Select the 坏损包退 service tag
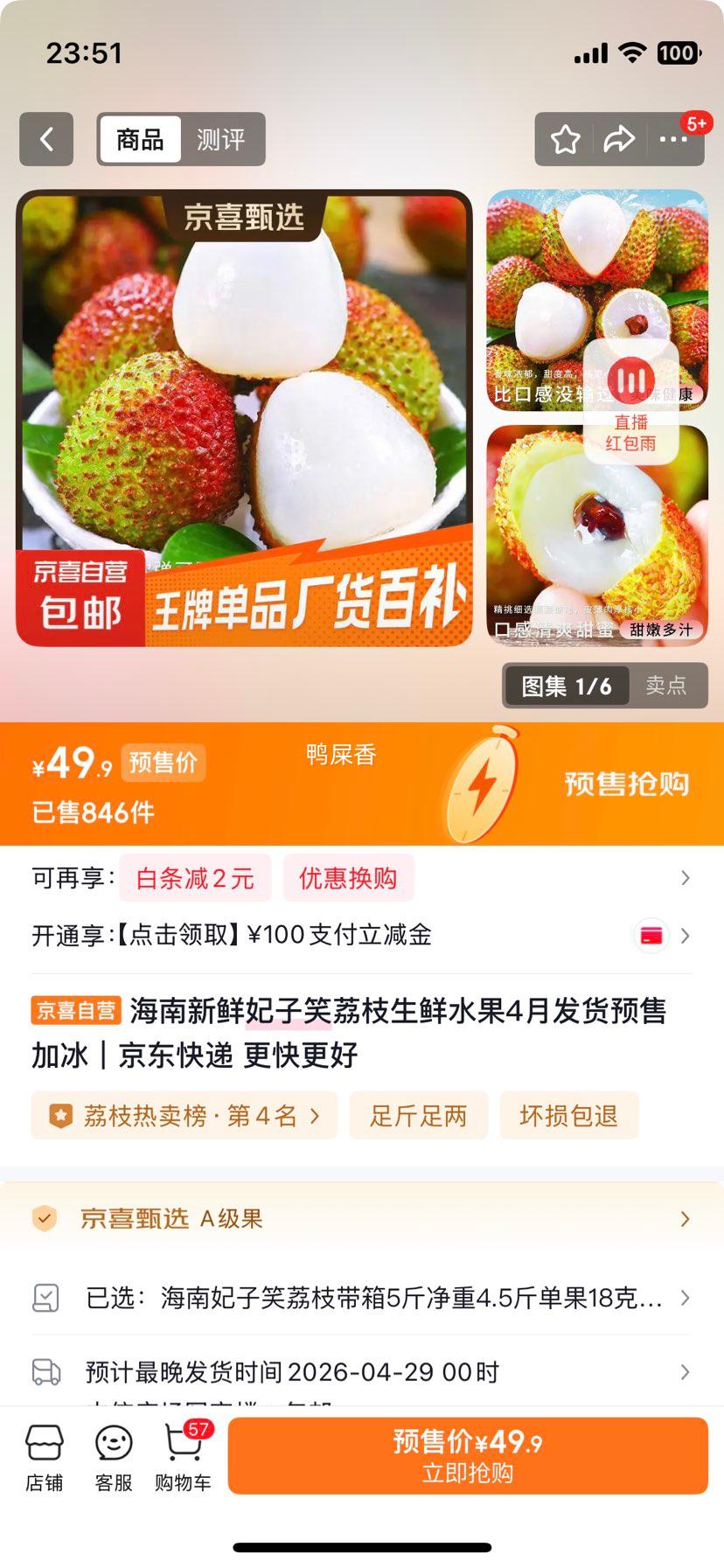Viewport: 724px width, 1568px height. (569, 1115)
